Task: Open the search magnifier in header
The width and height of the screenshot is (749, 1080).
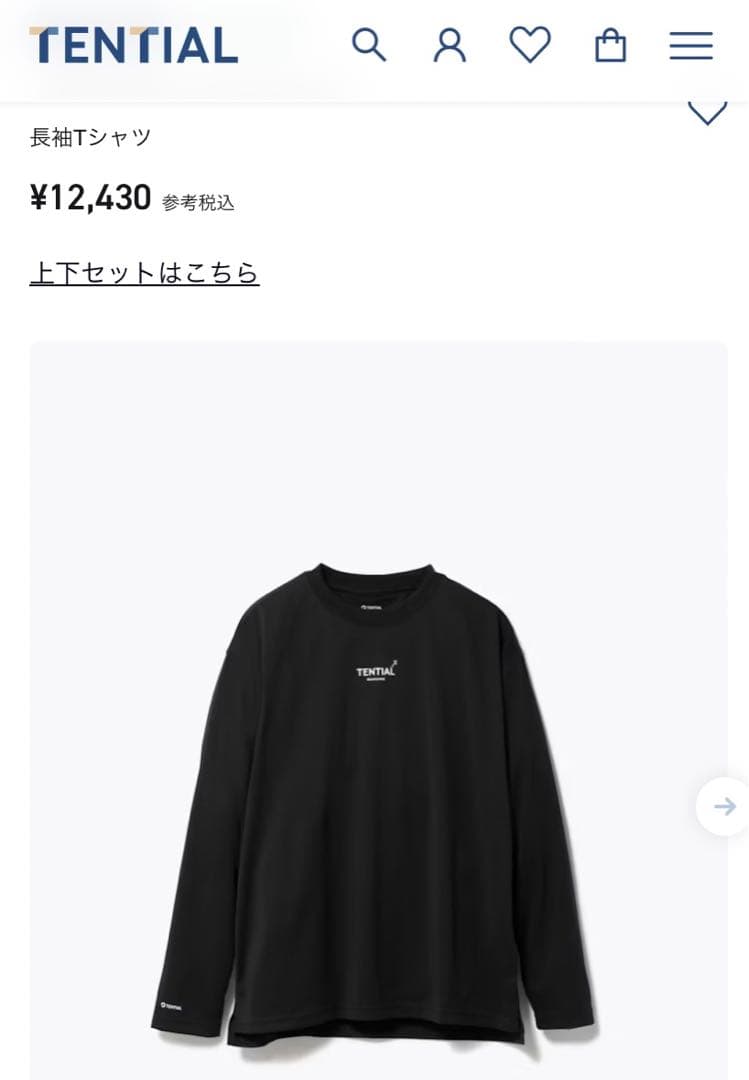Action: click(369, 45)
